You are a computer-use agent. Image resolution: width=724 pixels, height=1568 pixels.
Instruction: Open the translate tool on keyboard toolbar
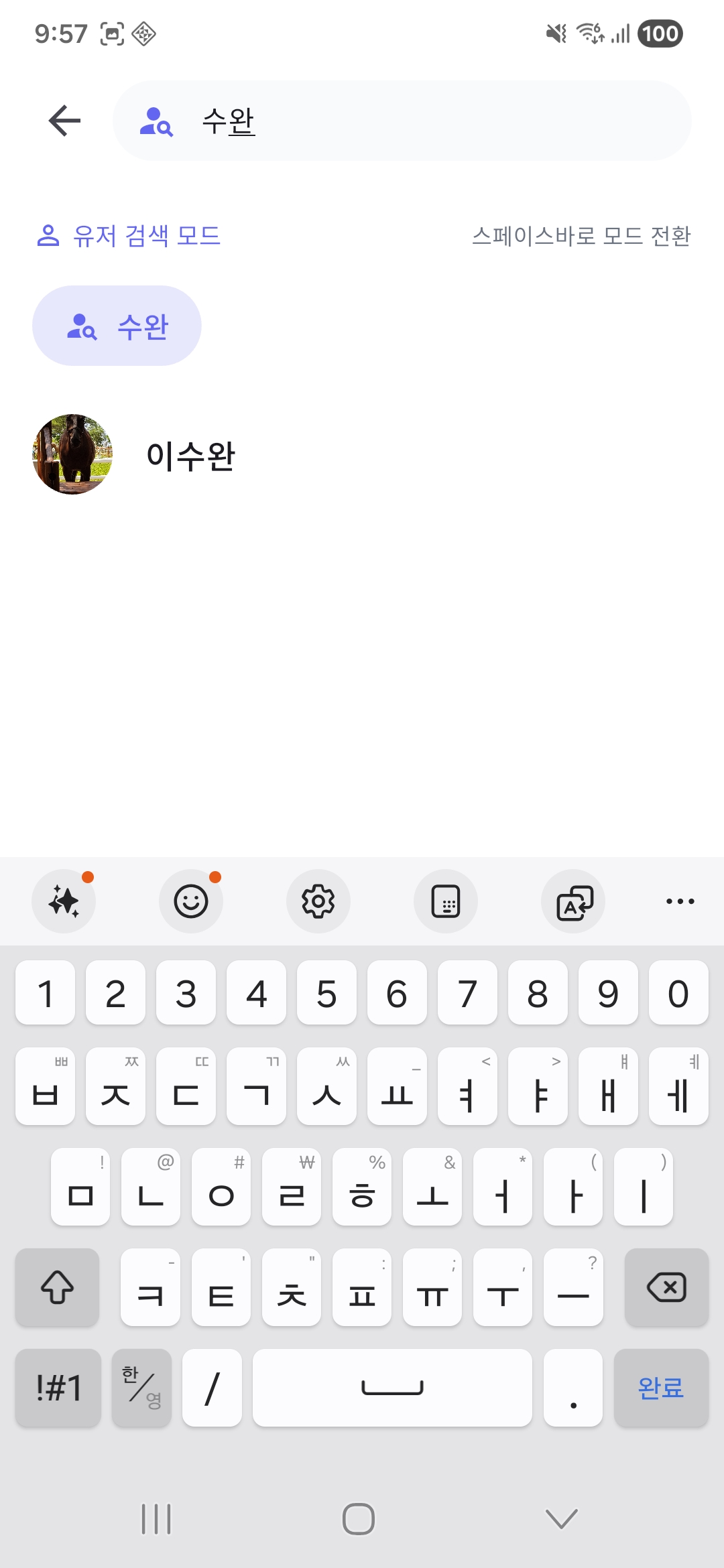(573, 901)
